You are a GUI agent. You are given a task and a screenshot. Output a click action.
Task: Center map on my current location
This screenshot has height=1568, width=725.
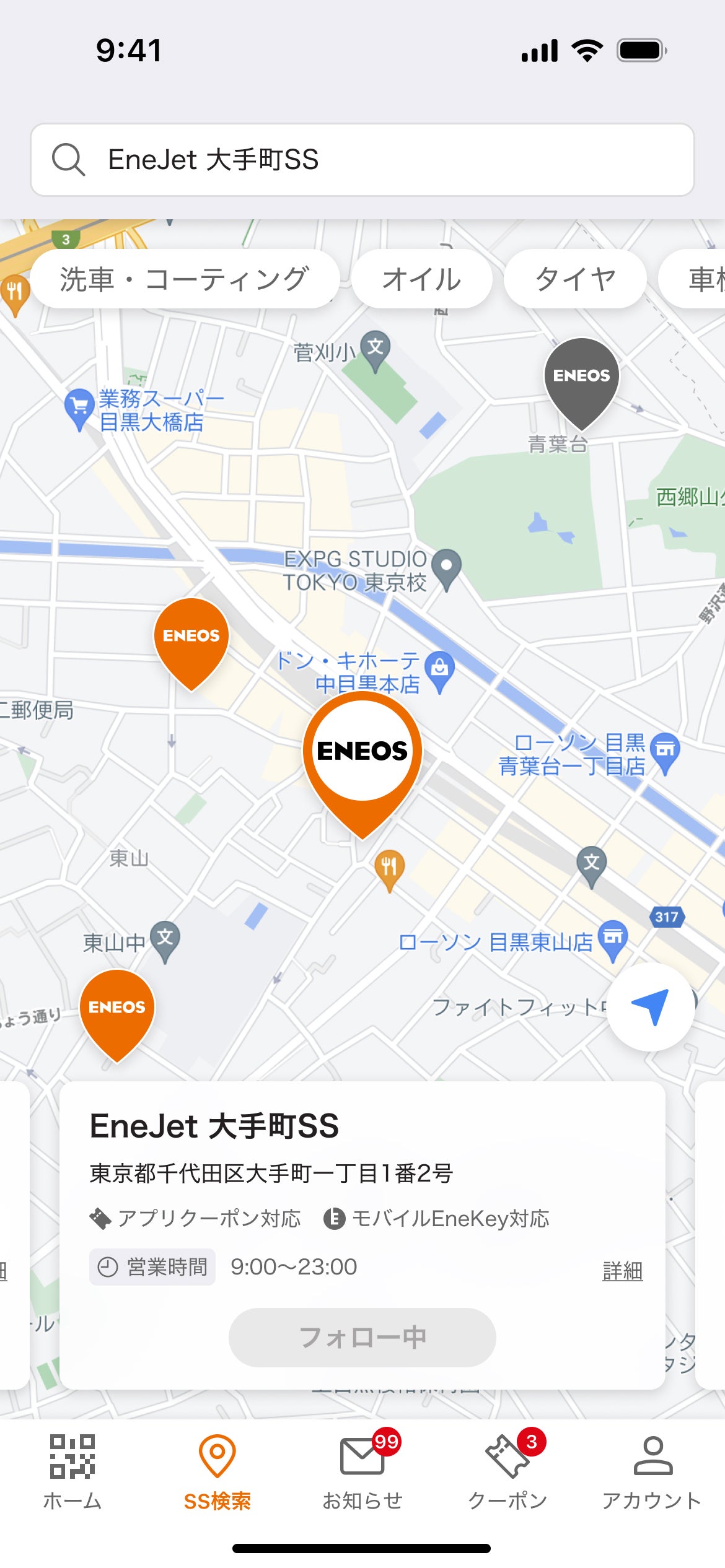(x=650, y=1006)
